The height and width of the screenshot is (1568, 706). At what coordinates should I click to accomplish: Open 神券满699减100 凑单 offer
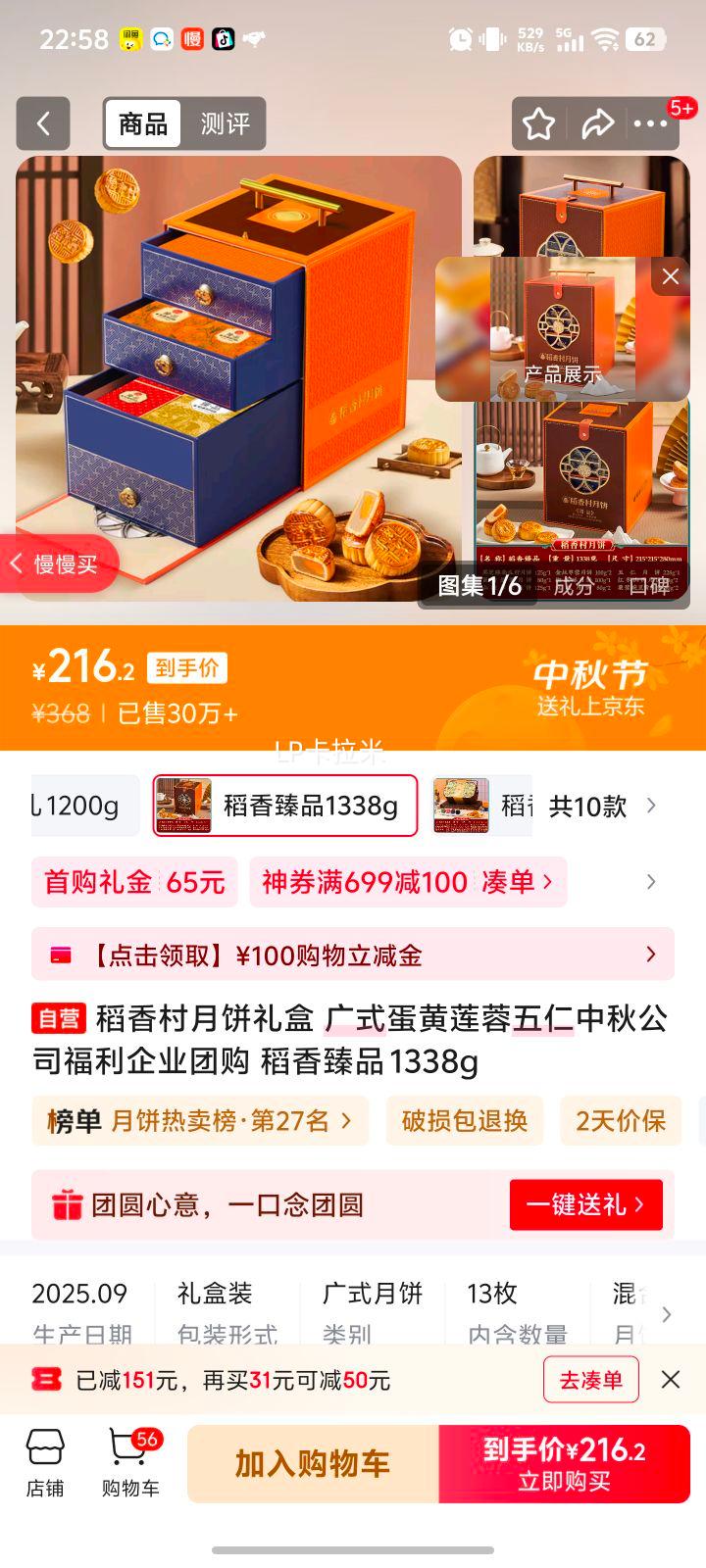[x=407, y=881]
